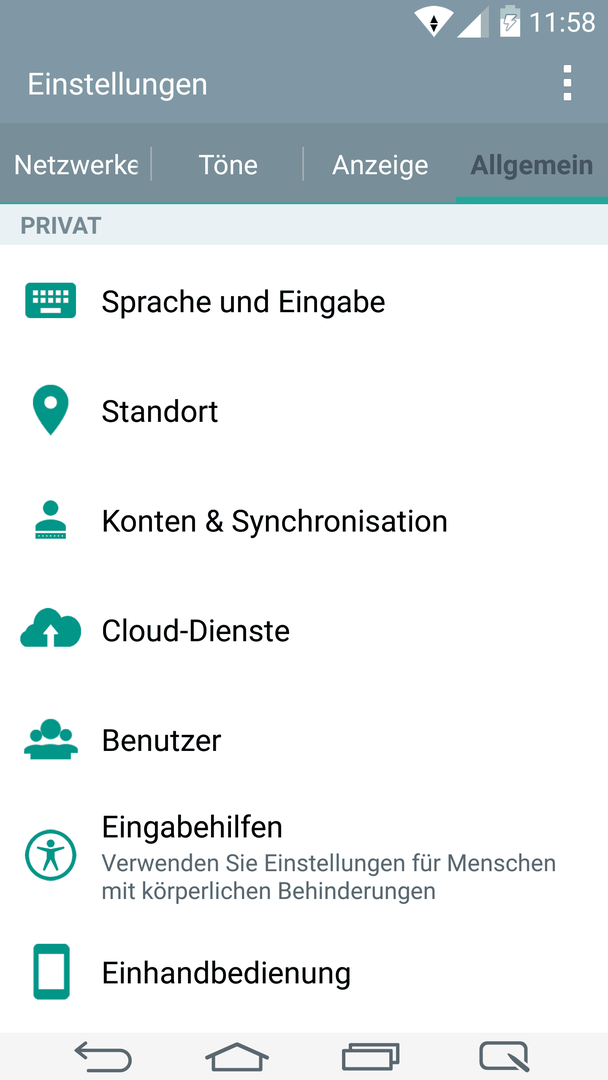
Task: Go to the home screen
Action: click(237, 1056)
